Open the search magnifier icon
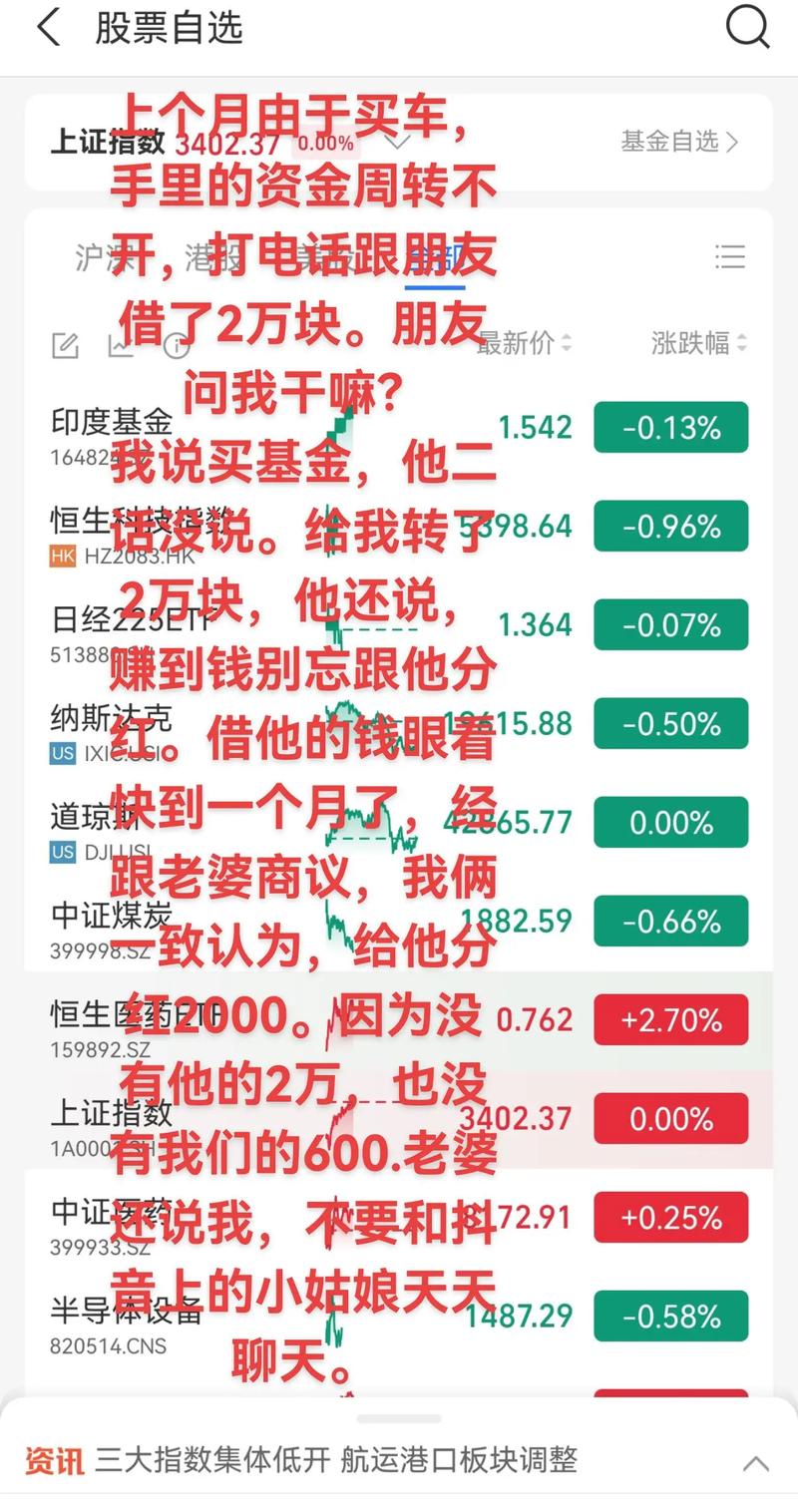The height and width of the screenshot is (1512, 798). [747, 28]
